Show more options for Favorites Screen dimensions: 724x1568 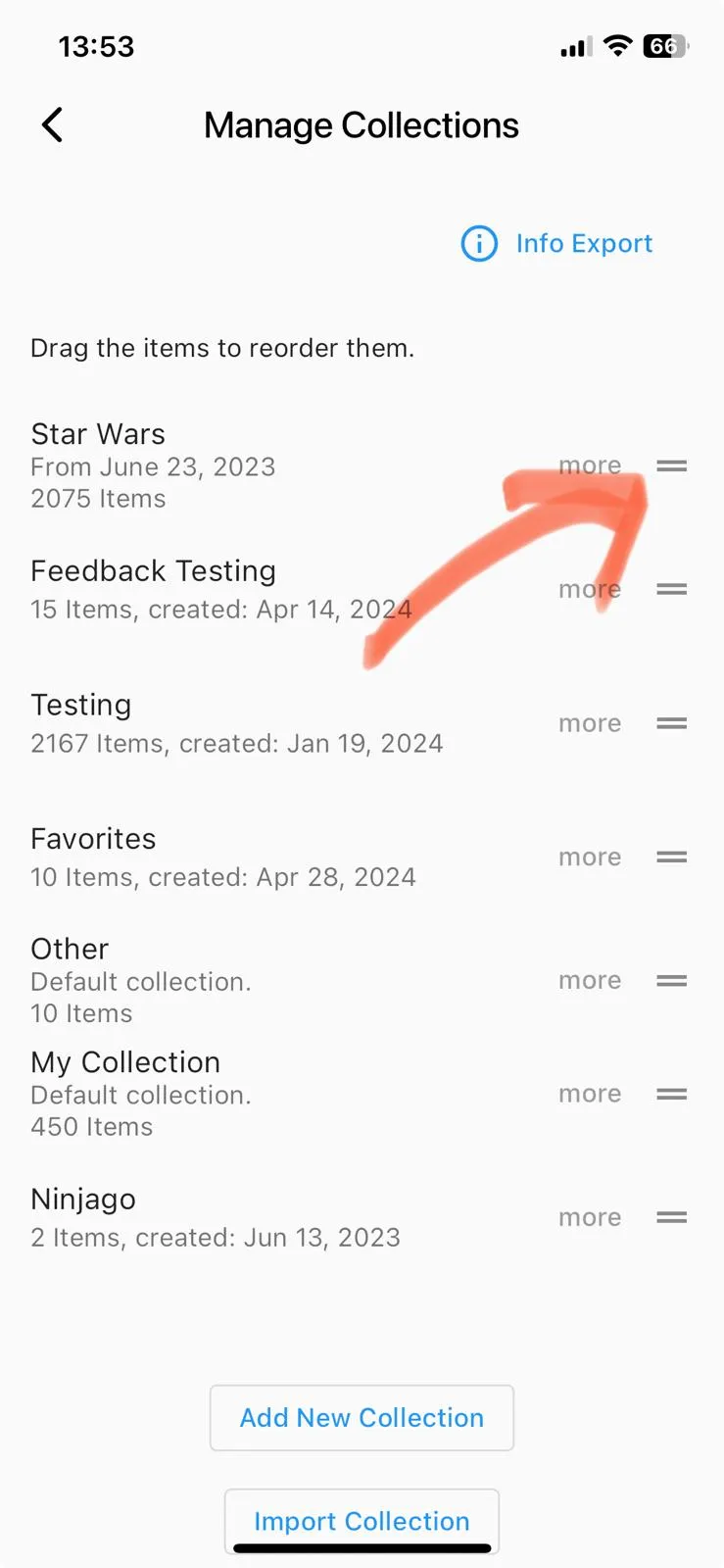tap(590, 857)
